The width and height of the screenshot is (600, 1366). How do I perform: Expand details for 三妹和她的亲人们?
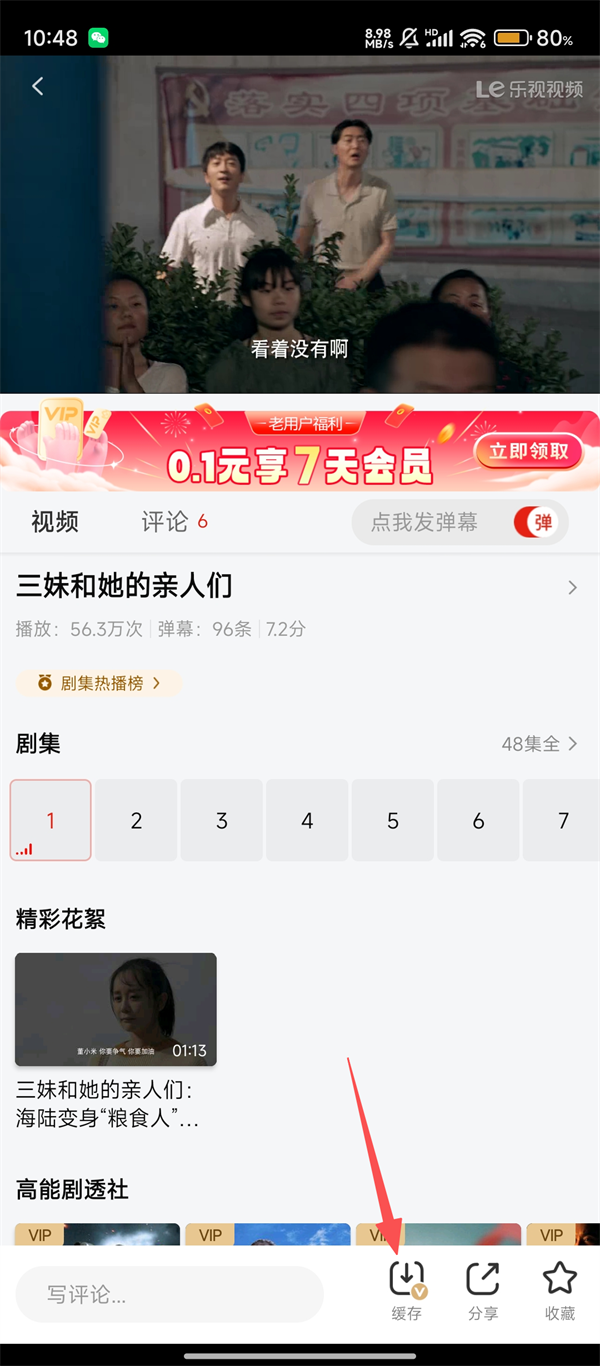[572, 588]
